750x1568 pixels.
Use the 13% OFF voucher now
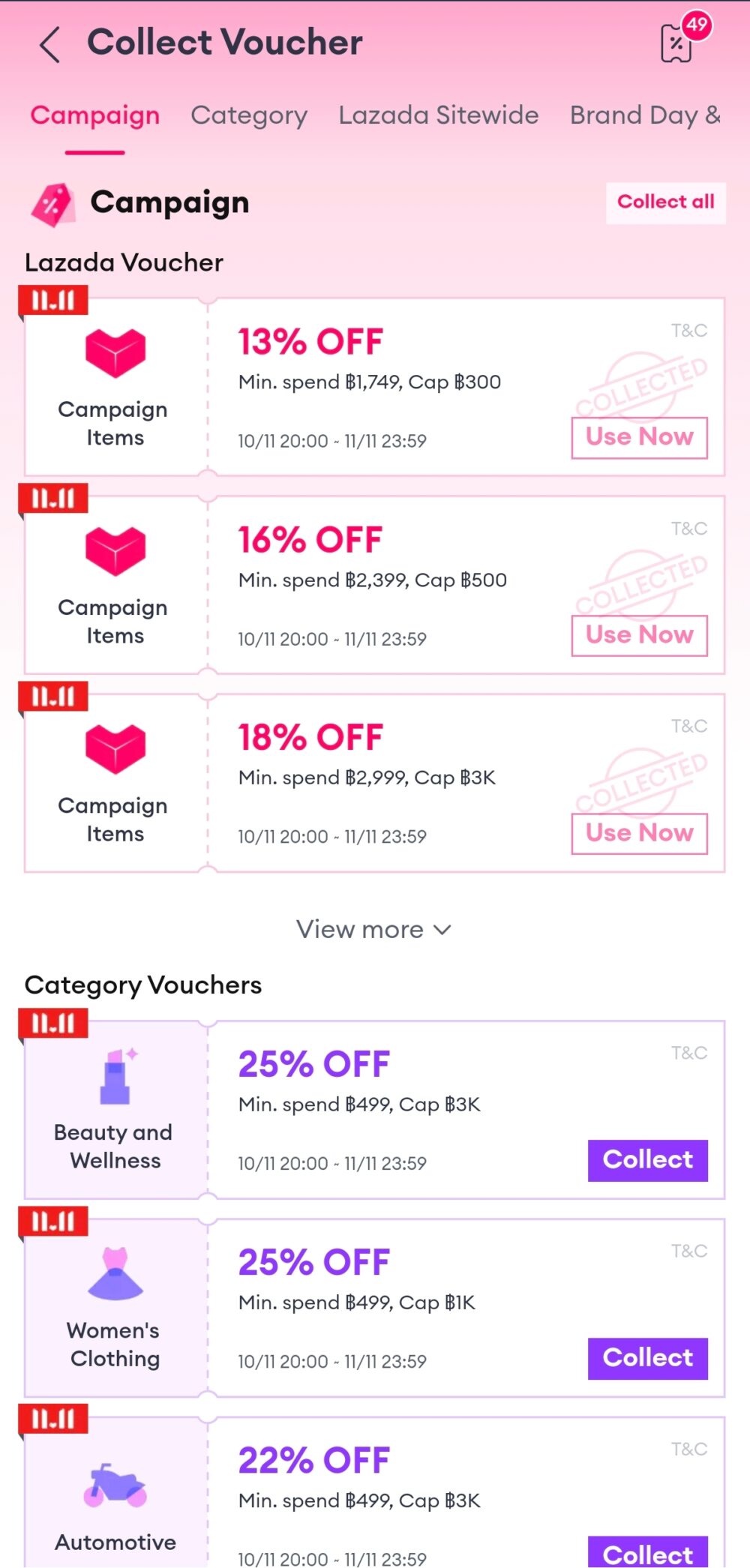coord(639,437)
